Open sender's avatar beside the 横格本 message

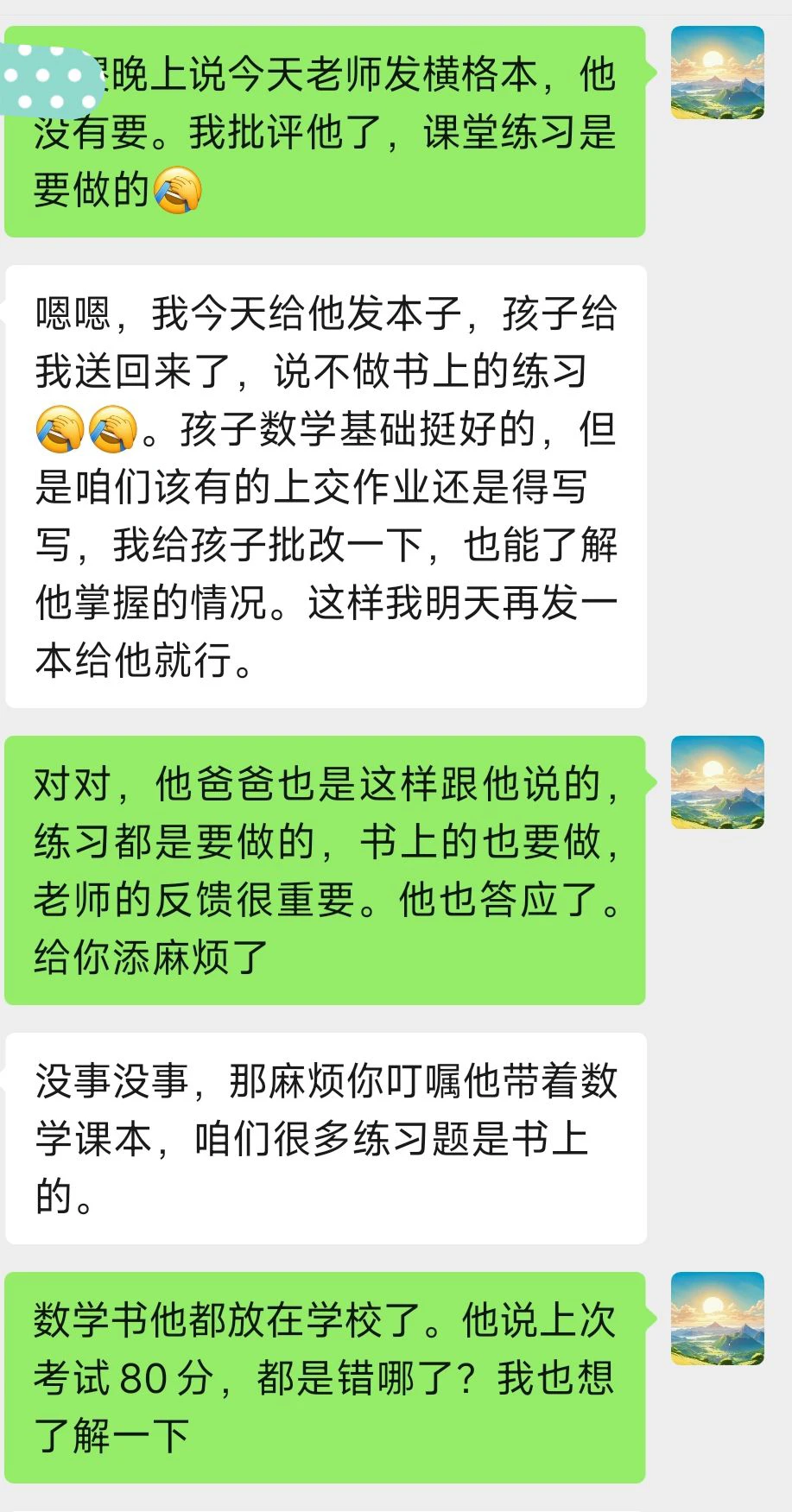718,73
